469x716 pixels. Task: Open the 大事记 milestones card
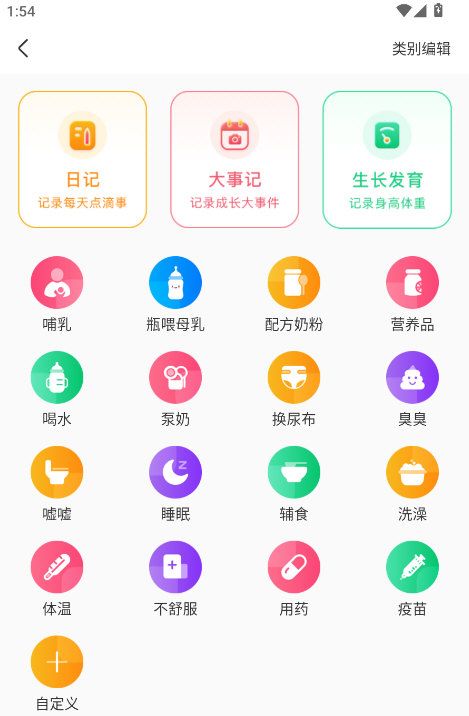[234, 159]
